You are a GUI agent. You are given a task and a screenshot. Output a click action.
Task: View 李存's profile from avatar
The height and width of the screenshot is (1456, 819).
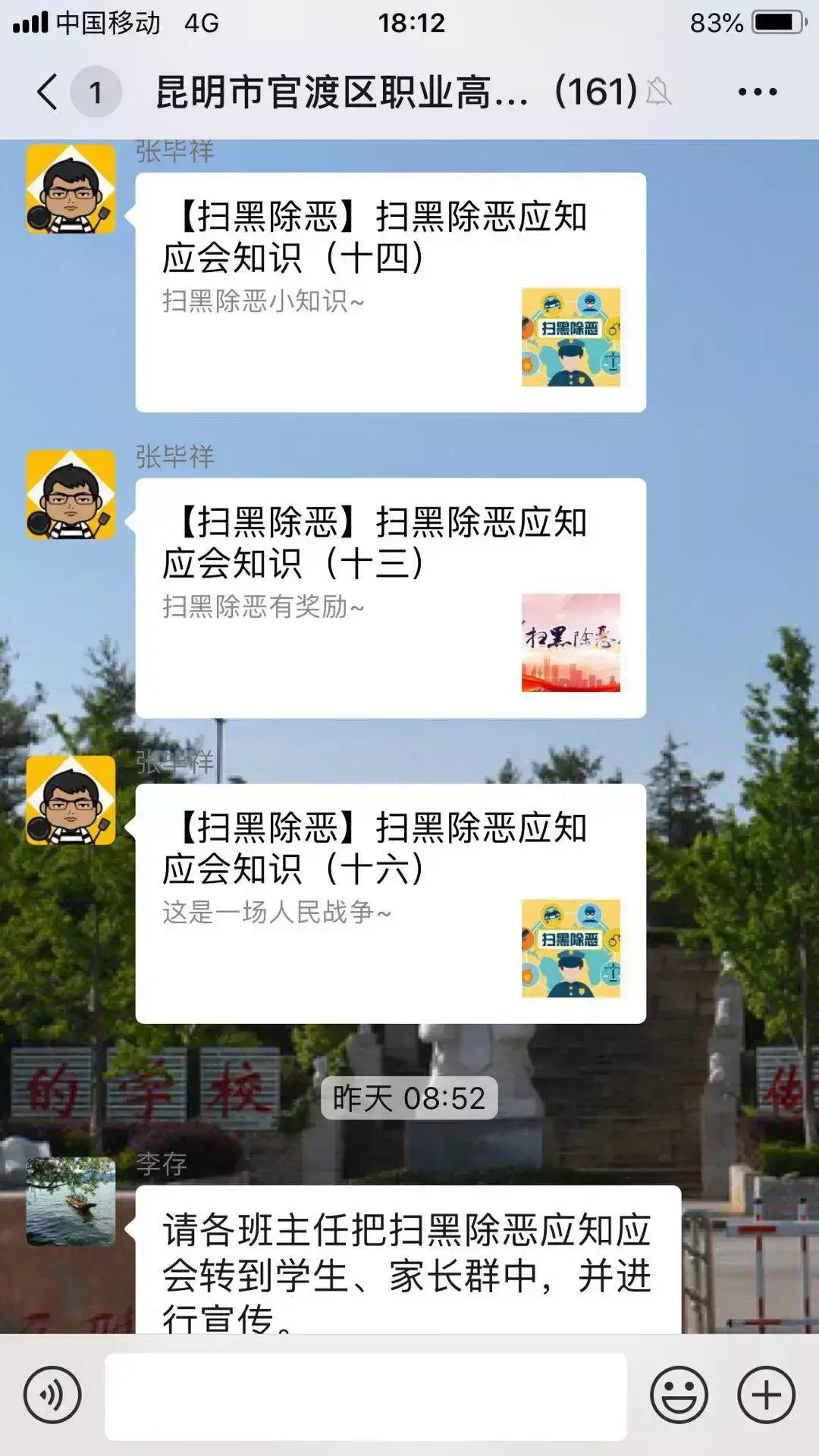point(71,1201)
